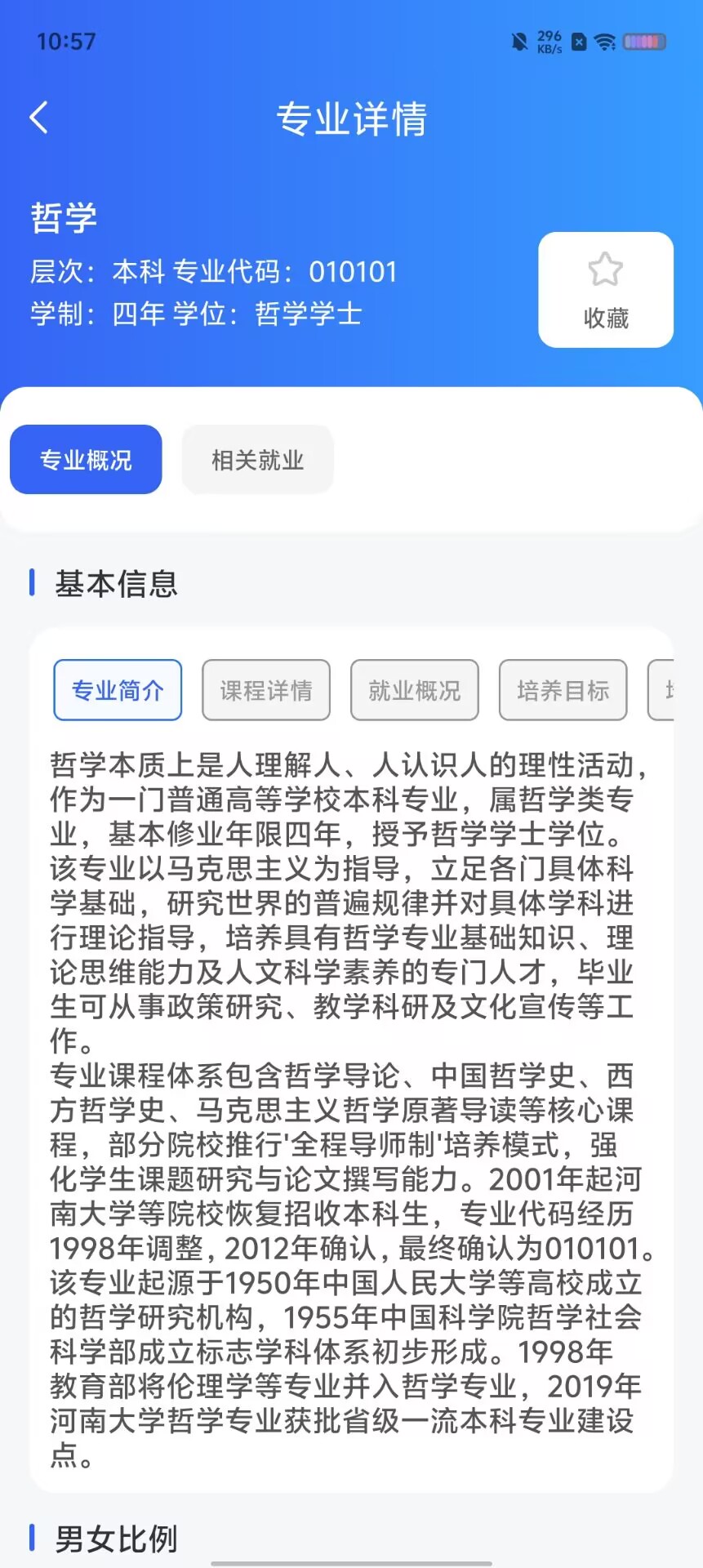This screenshot has height=1568, width=703.
Task: Select the 专业简介 chip
Action: (118, 690)
